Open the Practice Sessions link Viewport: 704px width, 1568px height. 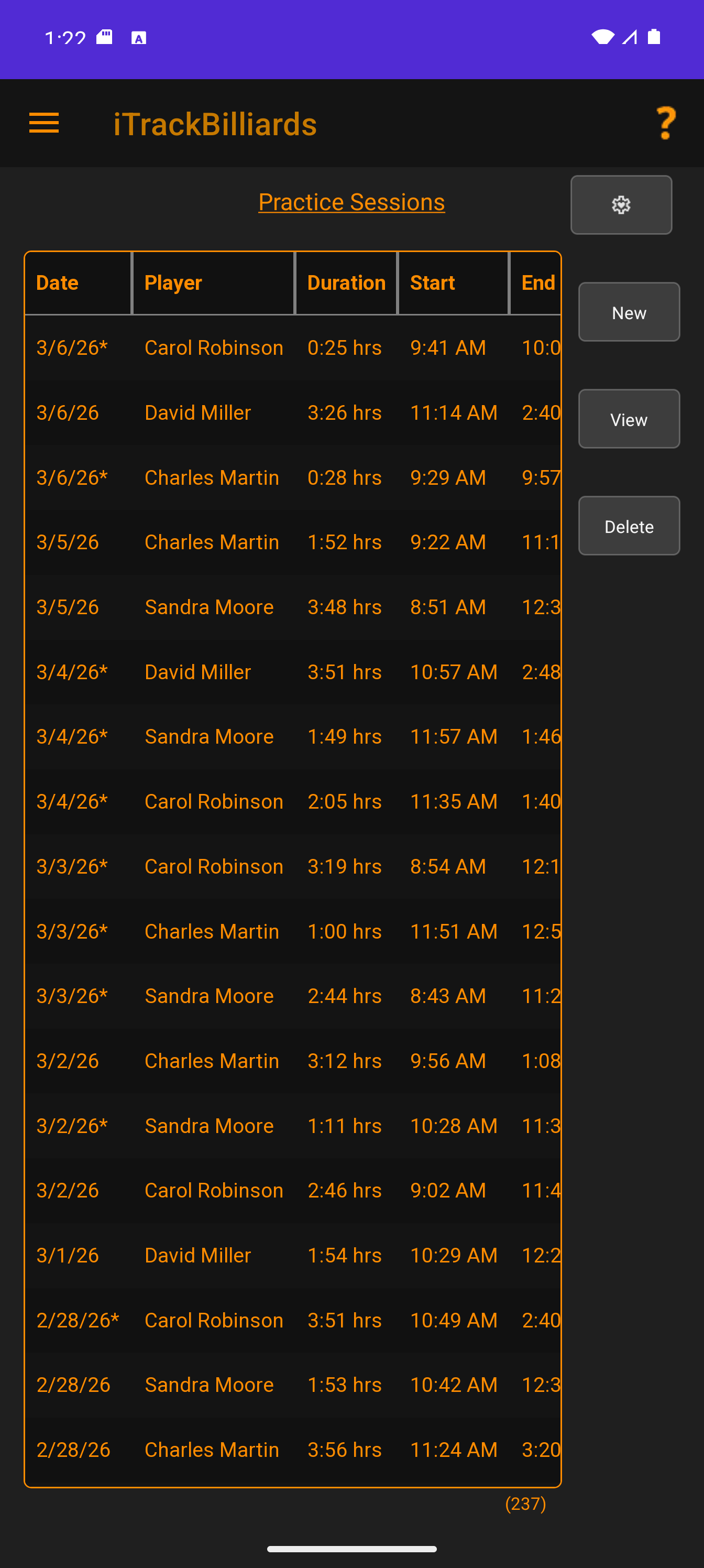pos(351,202)
